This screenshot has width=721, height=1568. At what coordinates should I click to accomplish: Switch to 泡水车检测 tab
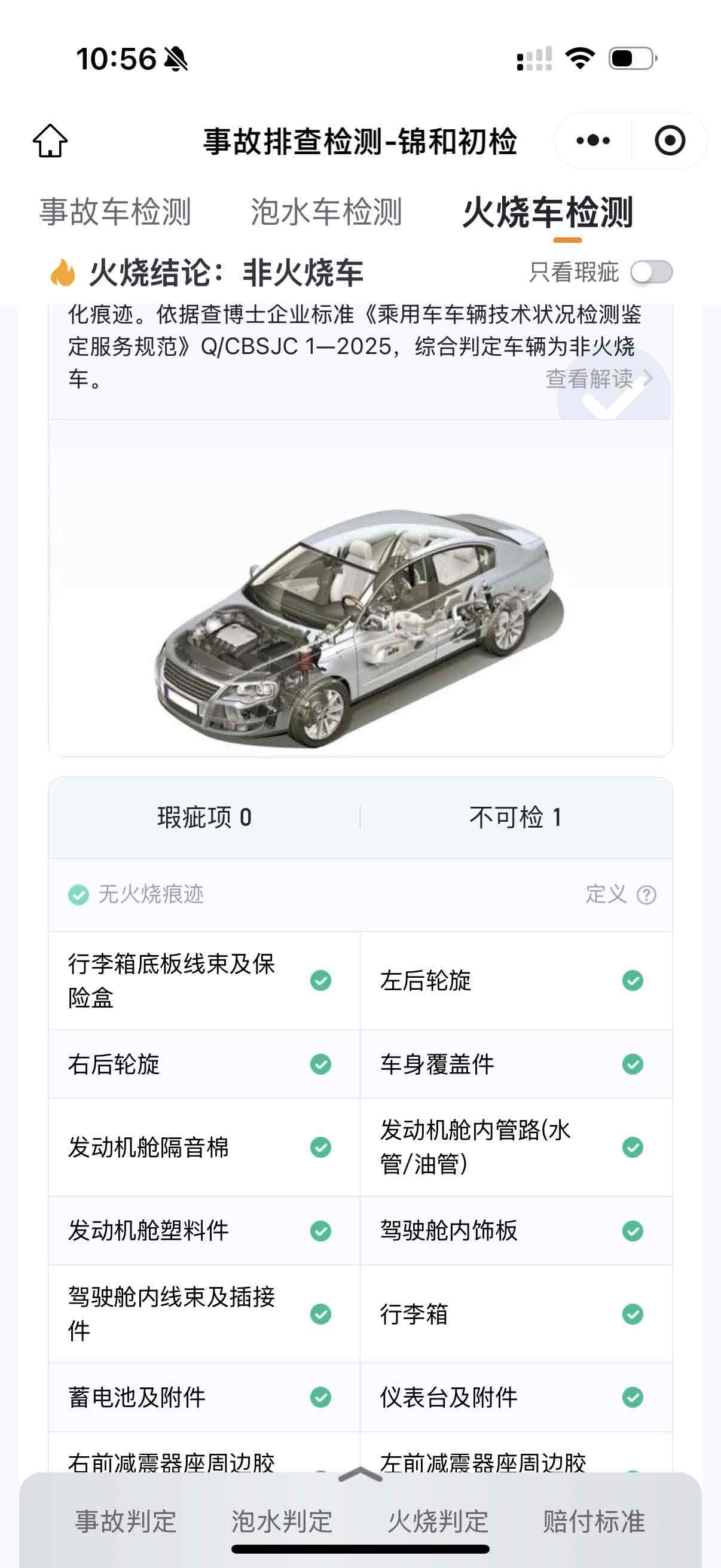326,212
